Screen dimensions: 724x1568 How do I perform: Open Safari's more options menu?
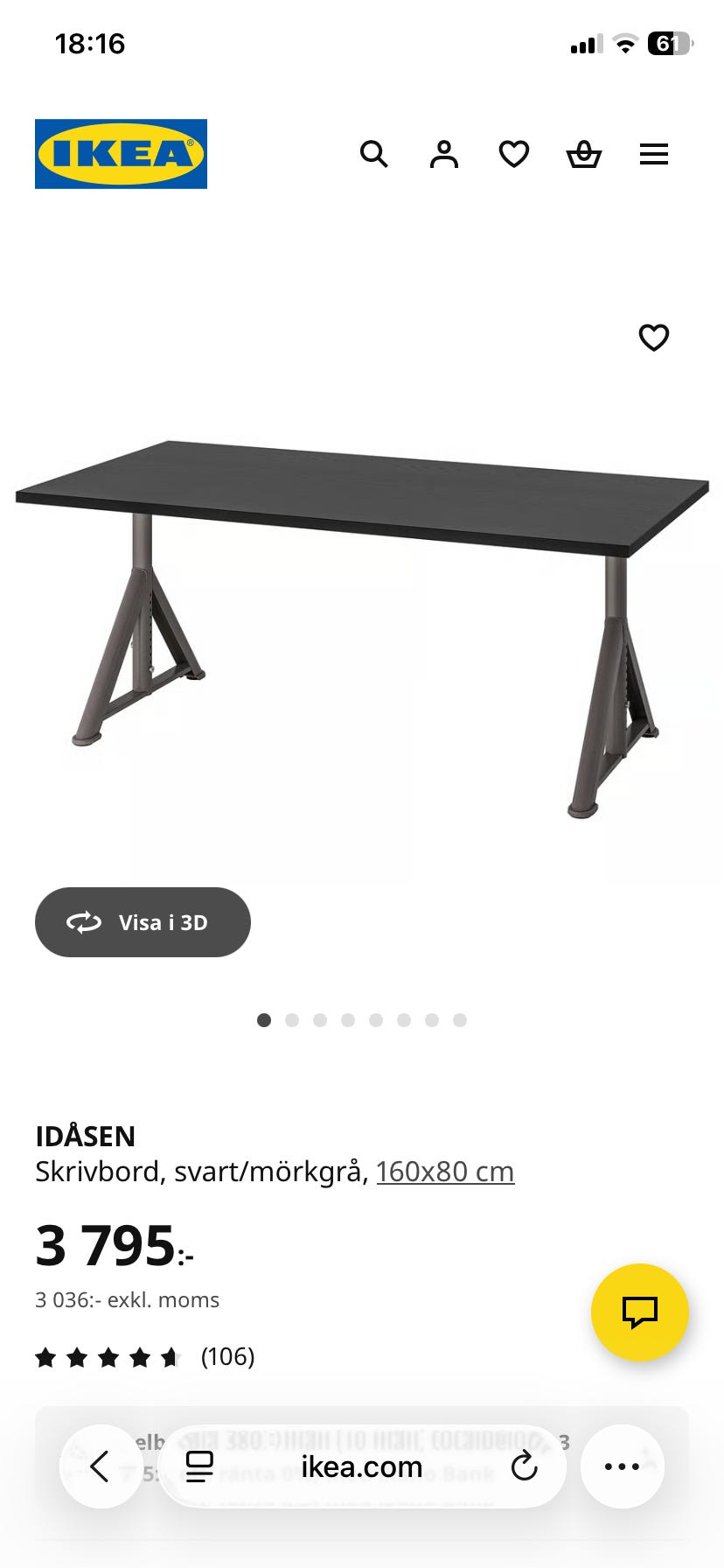pos(621,1467)
